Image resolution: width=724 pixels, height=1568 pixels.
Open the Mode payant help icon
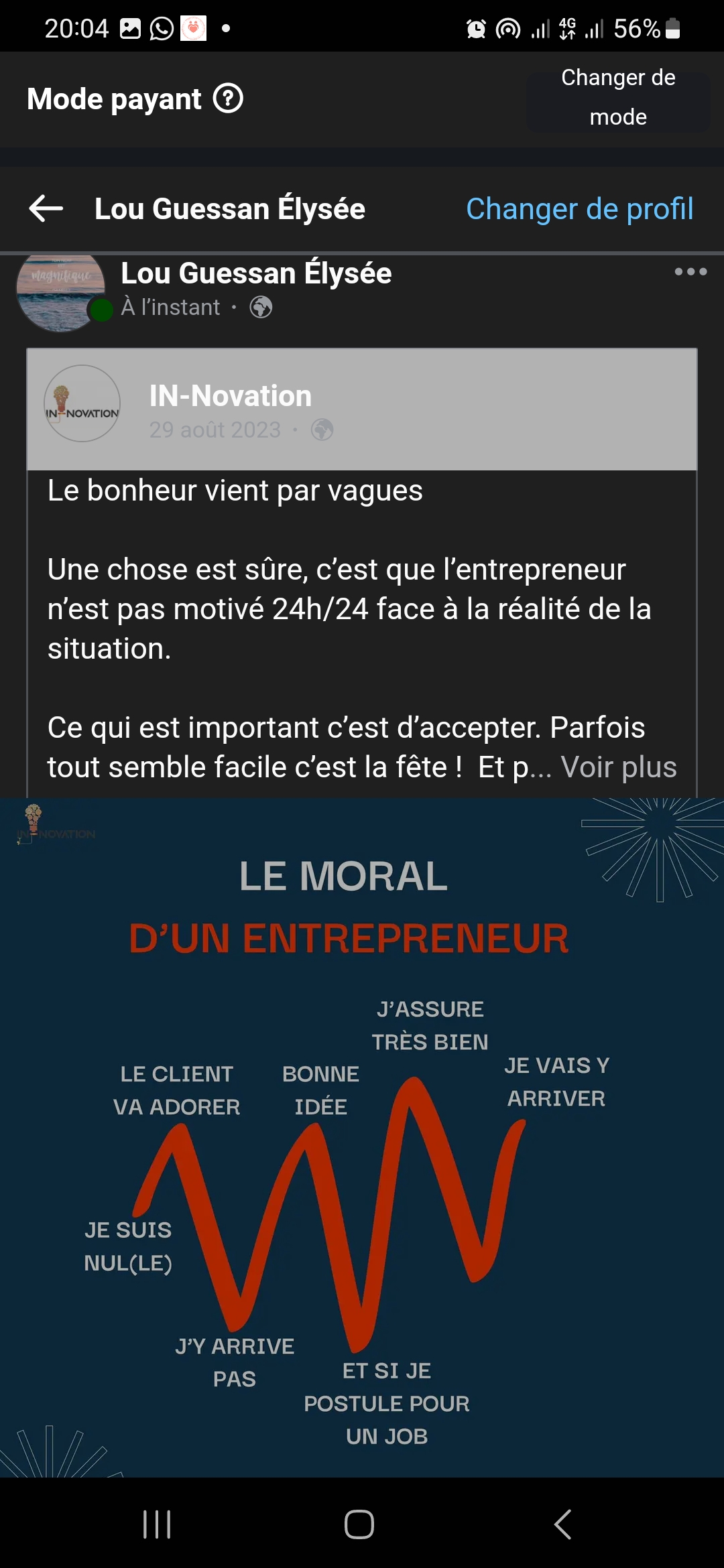[228, 99]
